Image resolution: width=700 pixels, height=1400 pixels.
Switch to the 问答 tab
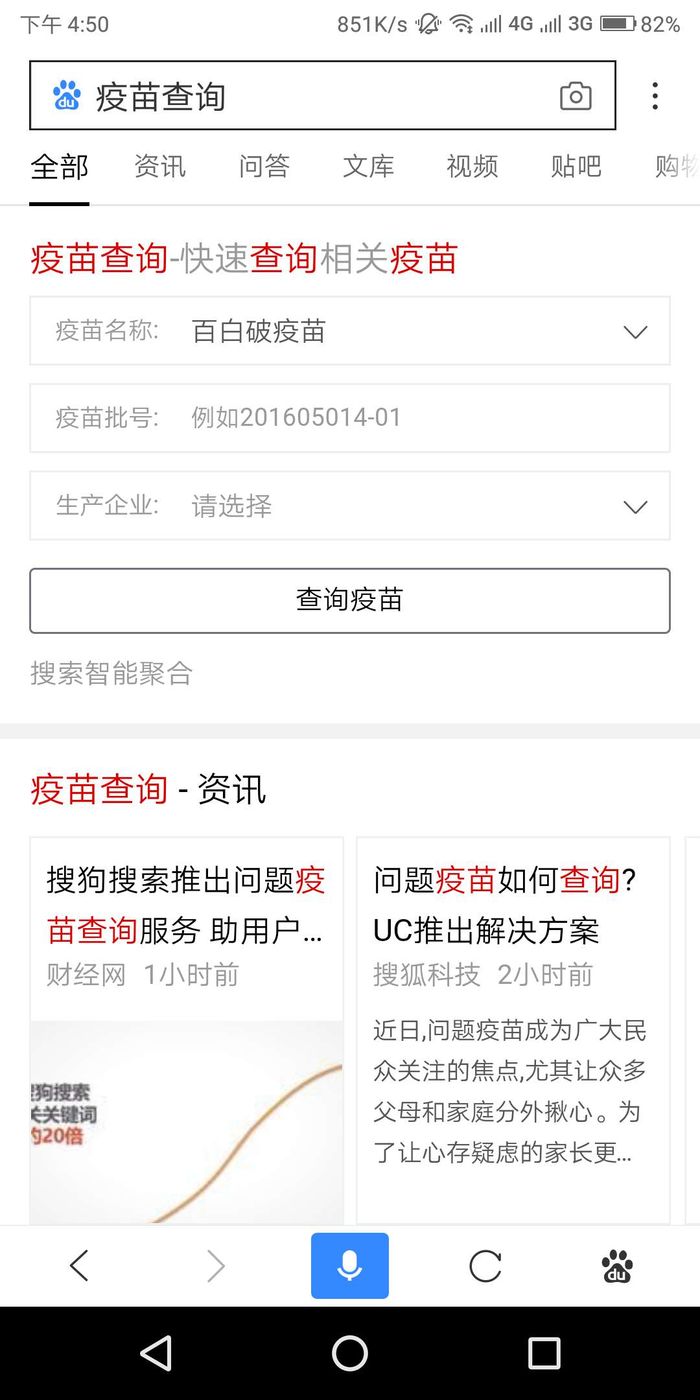[264, 166]
